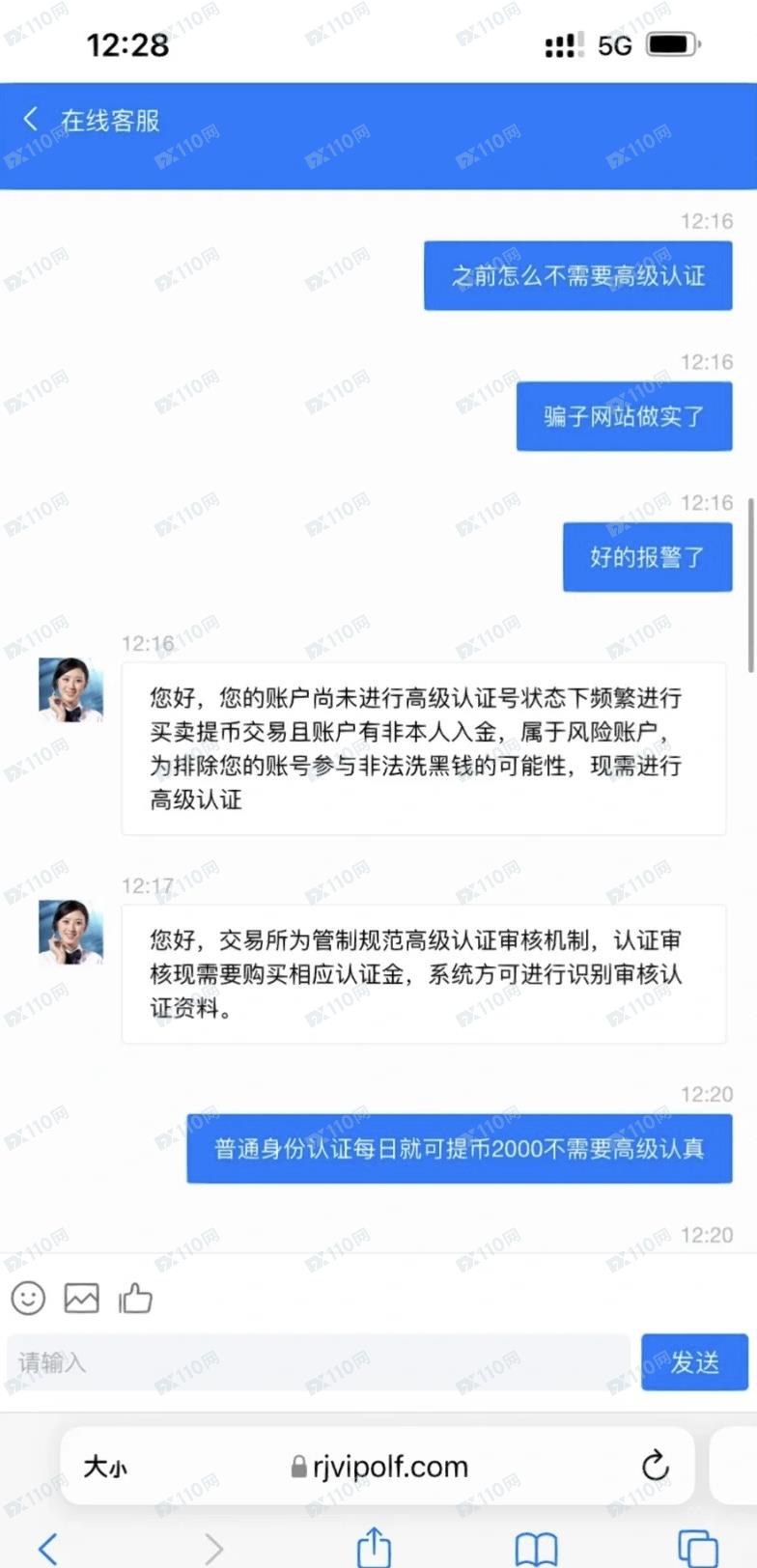Reload the rjvipolf.com page
The width and height of the screenshot is (757, 1568).
pyautogui.click(x=655, y=1466)
